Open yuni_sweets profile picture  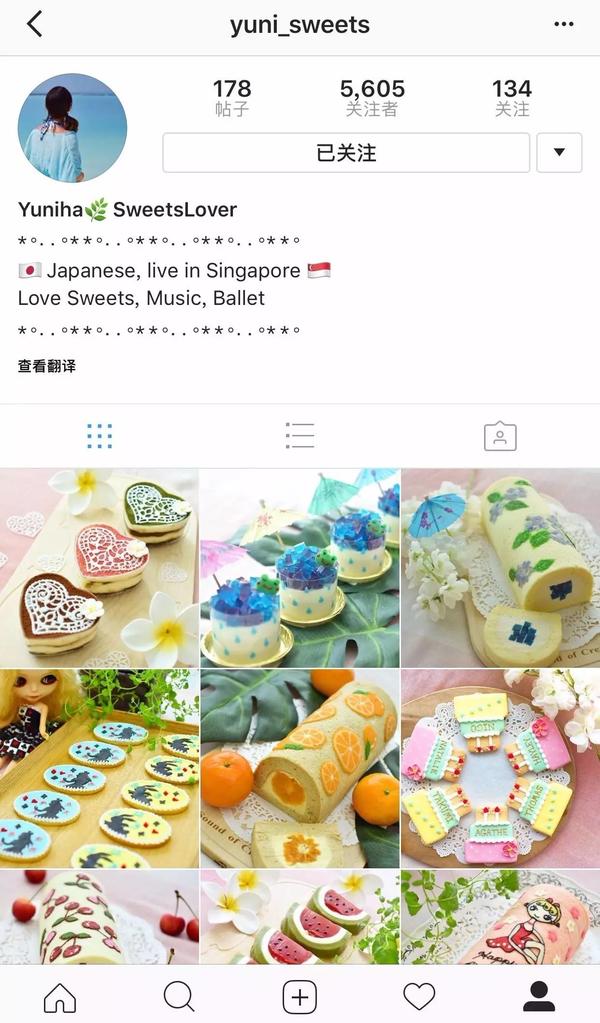point(72,127)
